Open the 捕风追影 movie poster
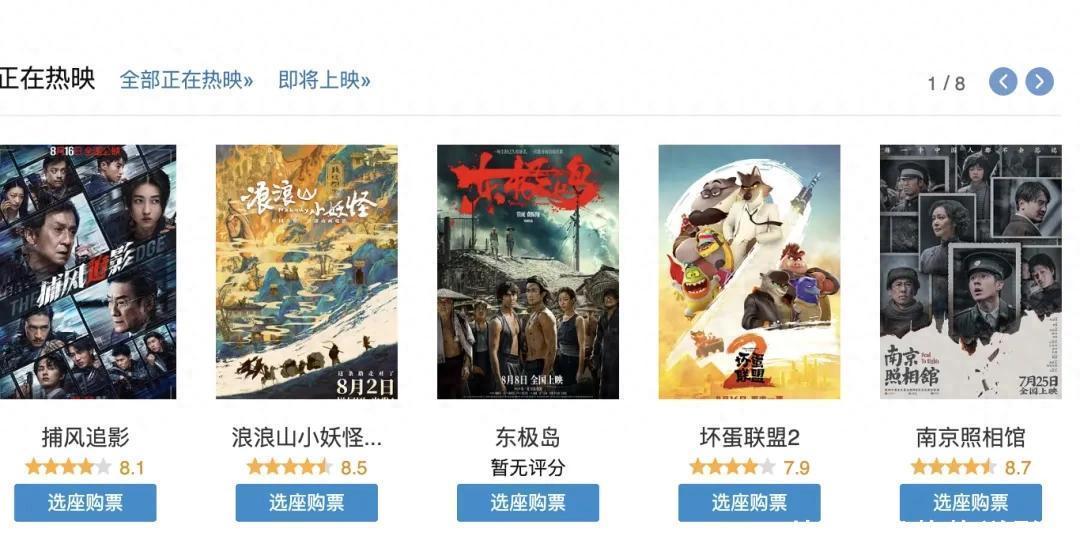This screenshot has height=555, width=1080. 86,272
